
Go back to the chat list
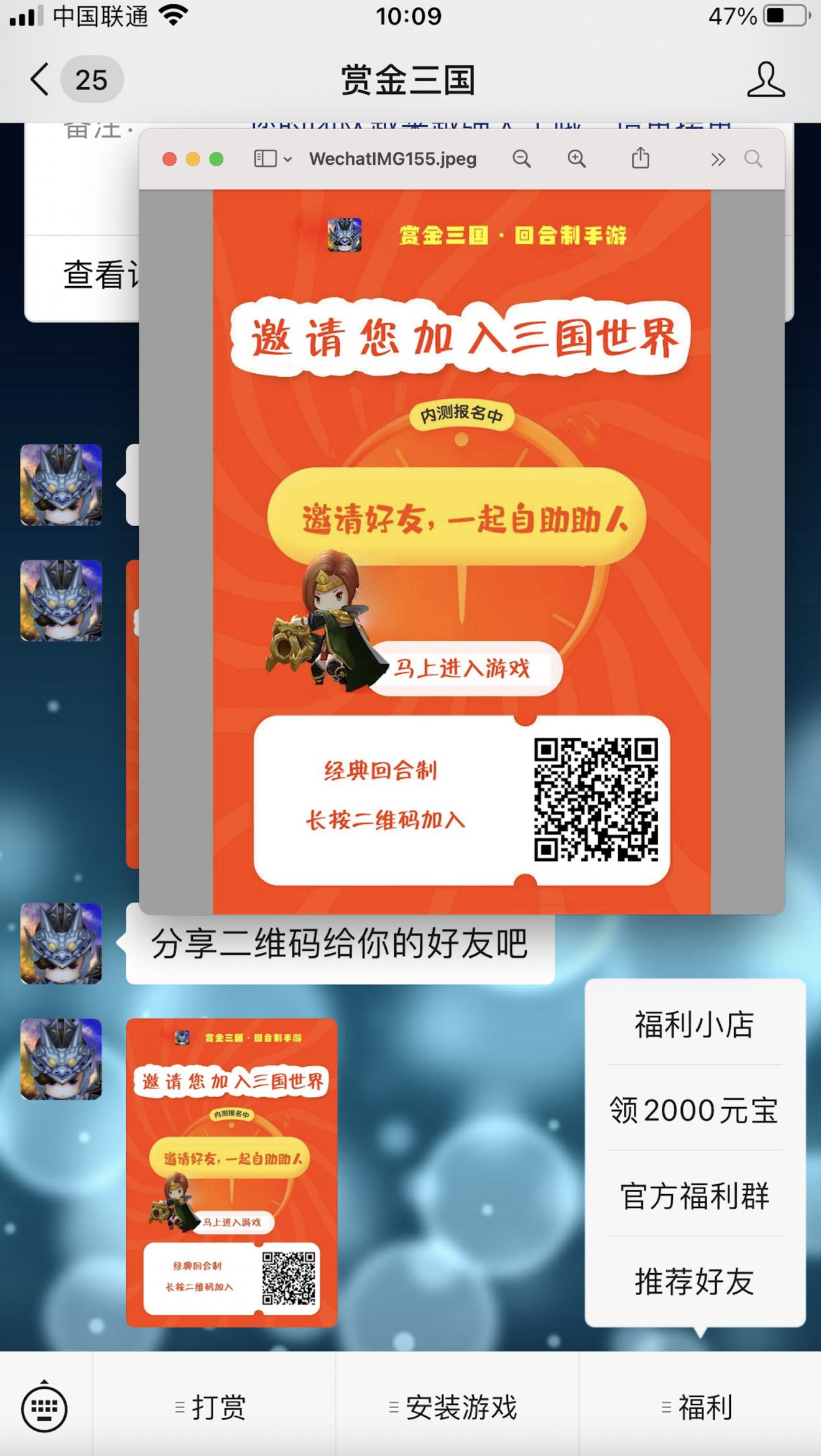40,80
